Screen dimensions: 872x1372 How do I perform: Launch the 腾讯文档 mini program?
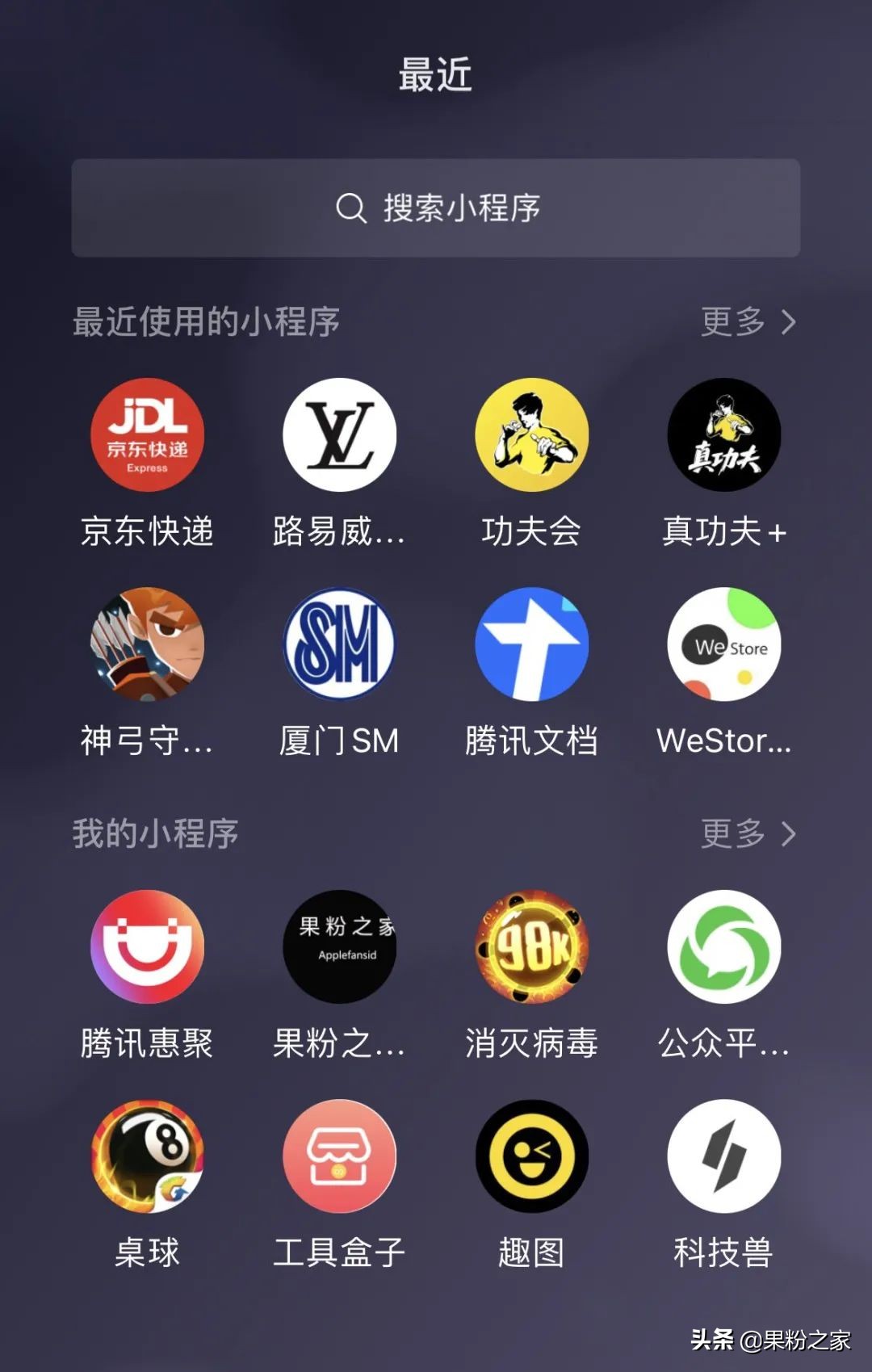[x=531, y=644]
